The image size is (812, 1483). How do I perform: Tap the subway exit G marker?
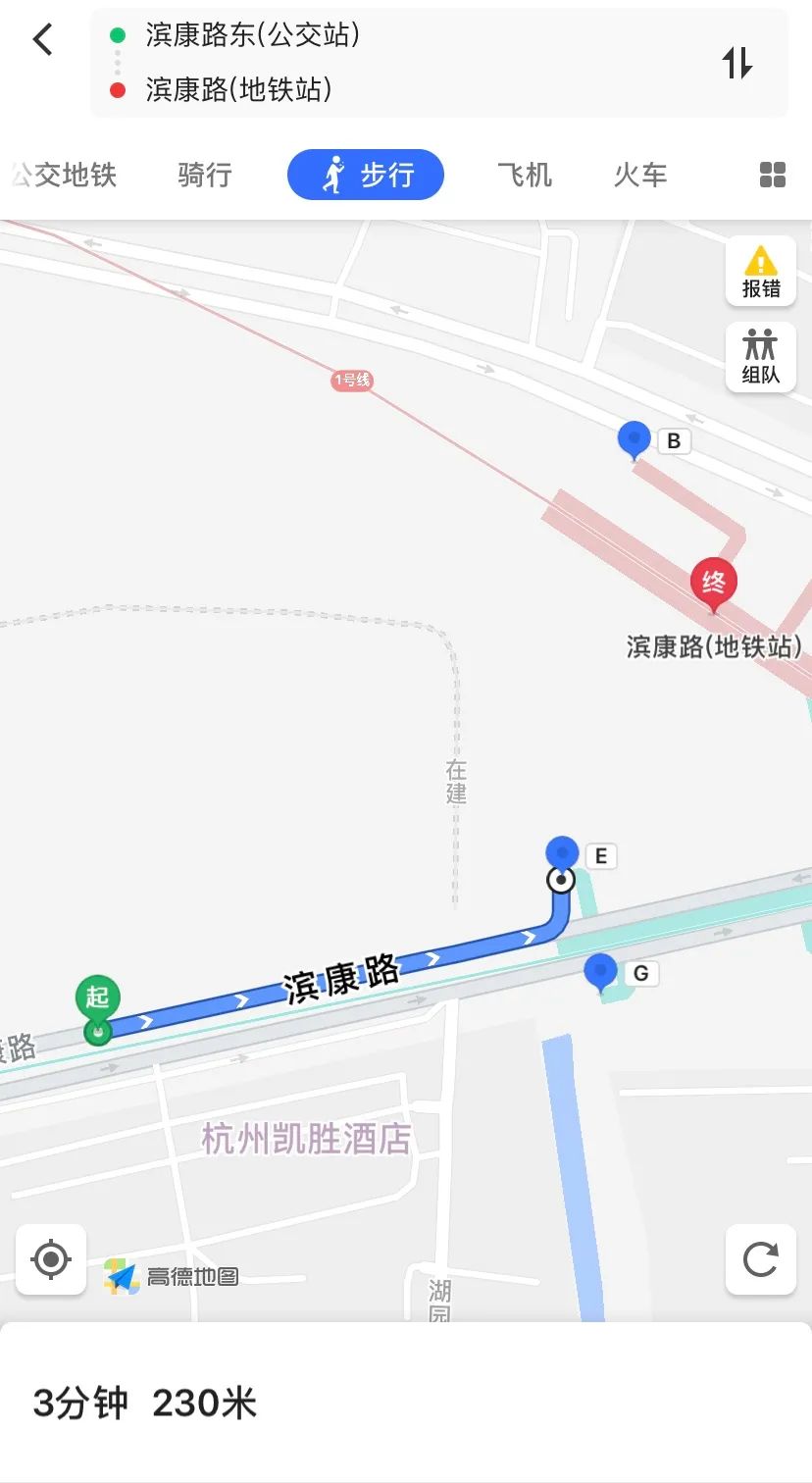coord(600,972)
